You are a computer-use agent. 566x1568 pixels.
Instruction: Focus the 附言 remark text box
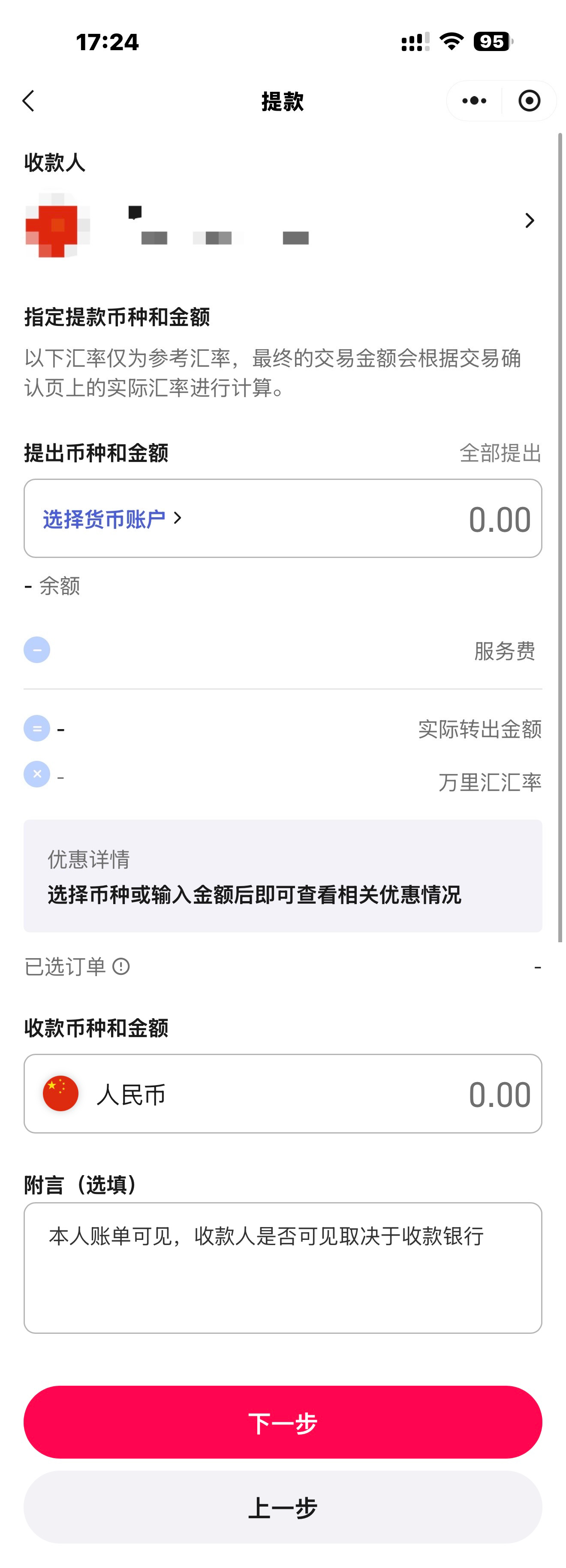283,1268
